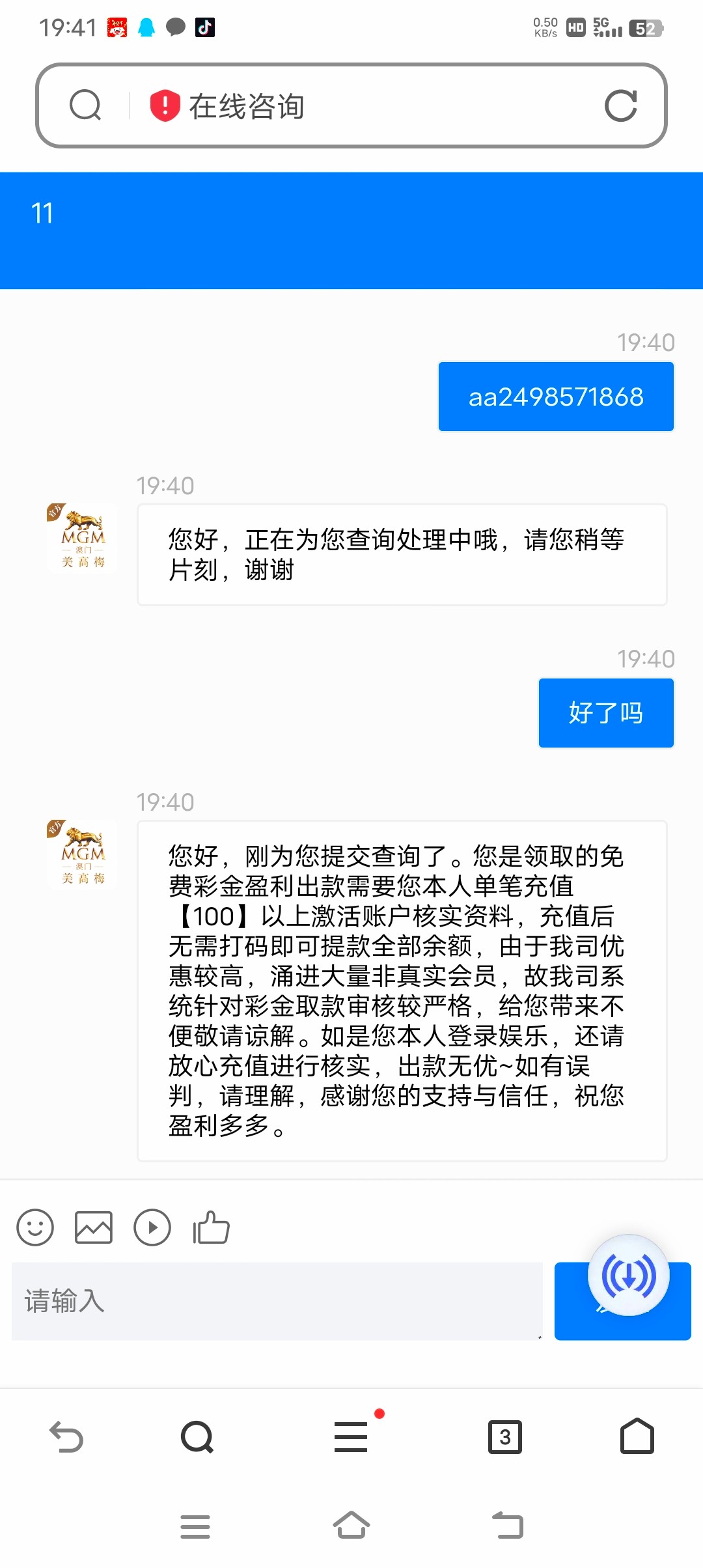This screenshot has height=1568, width=703.
Task: Open the browser menu
Action: (351, 1436)
